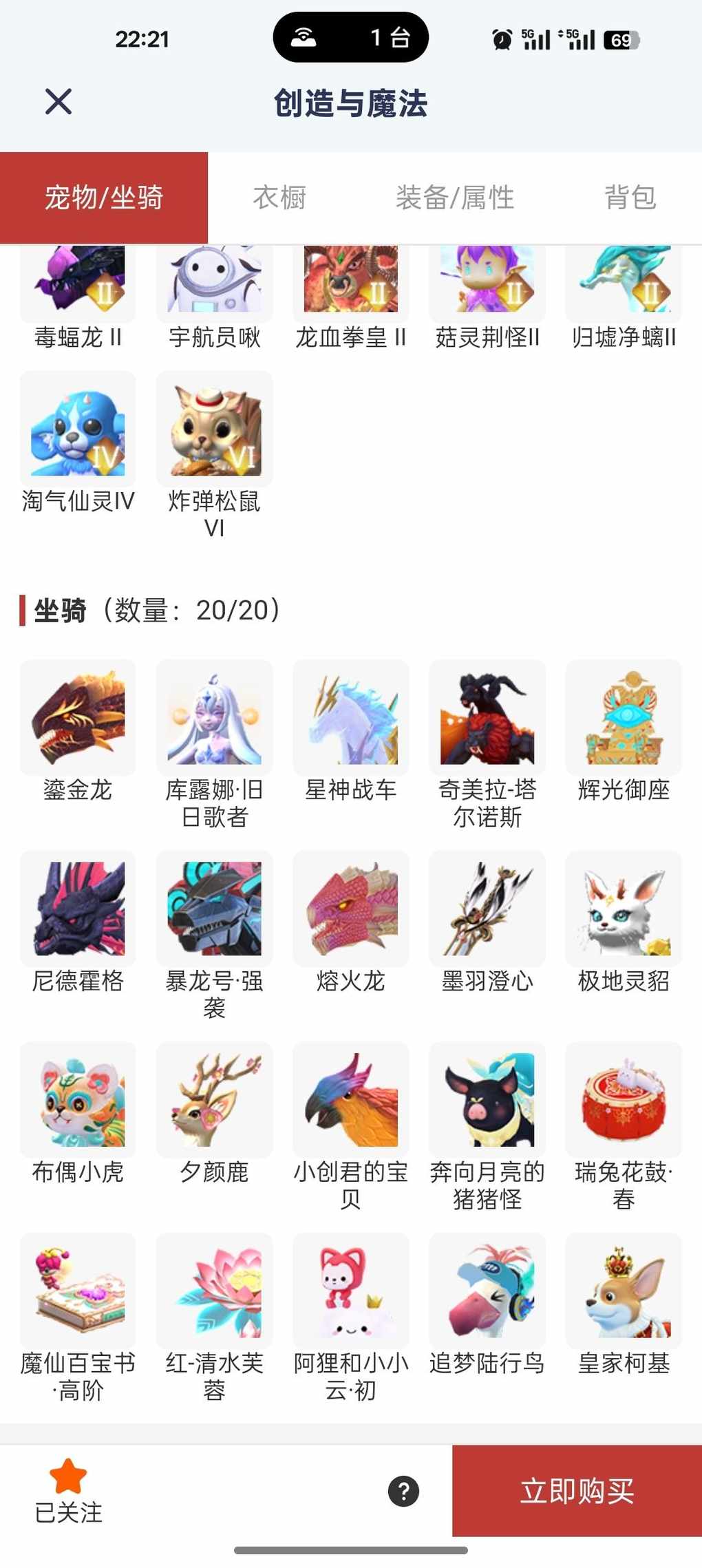Tap the 立即购买 button
702x1568 pixels.
pyautogui.click(x=577, y=1490)
